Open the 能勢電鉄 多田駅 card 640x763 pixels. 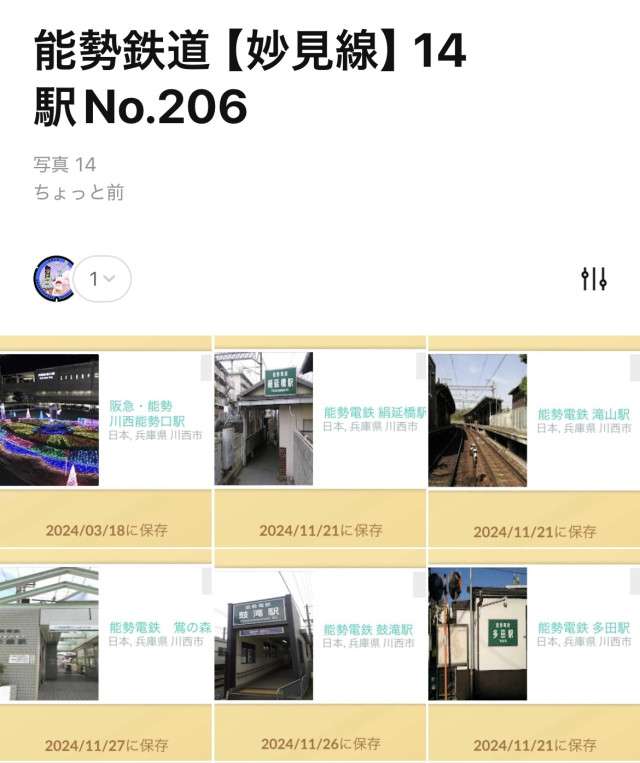pos(534,635)
